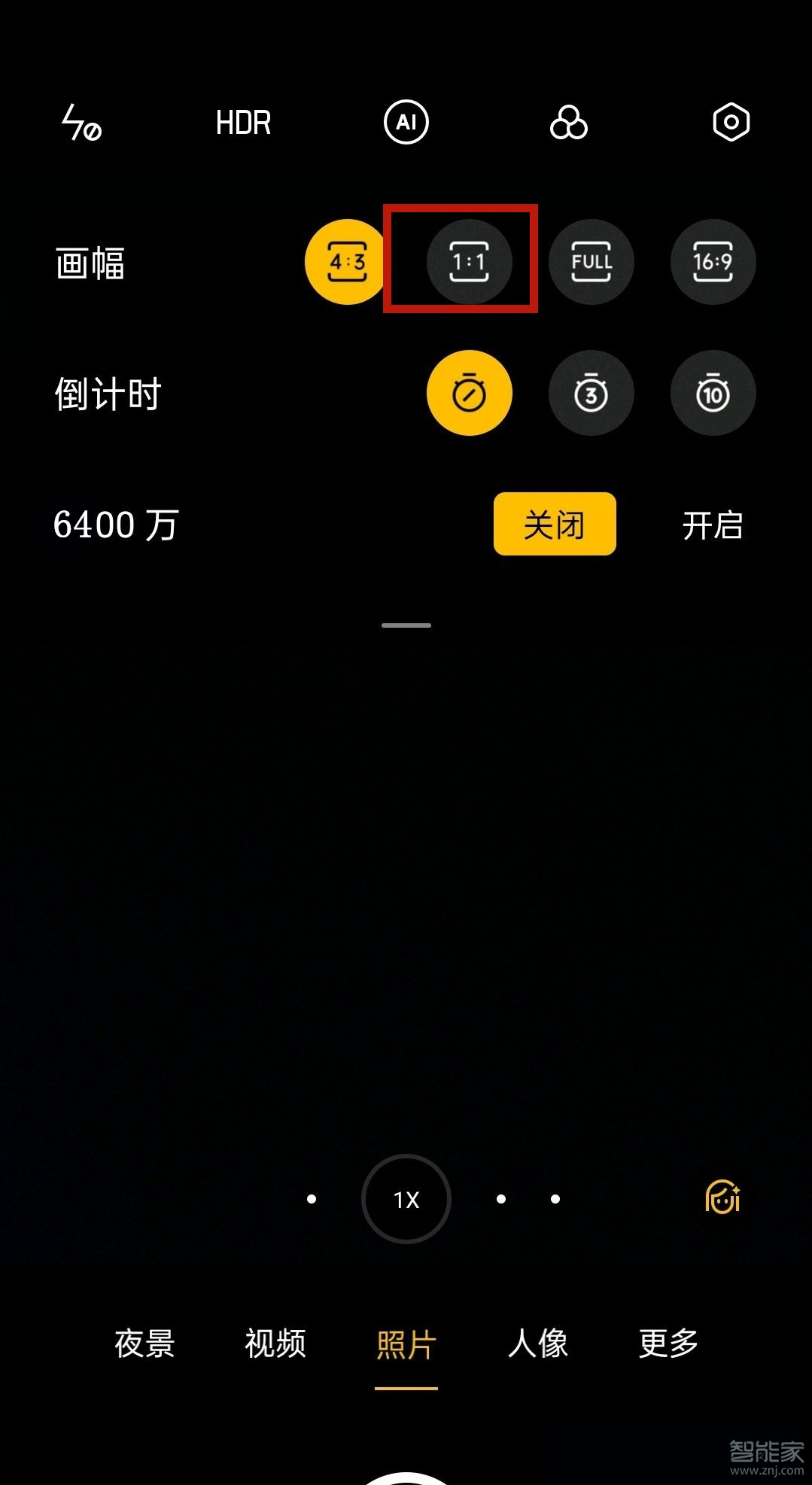Select the 1:1 aspect ratio icon
The image size is (812, 1485).
pyautogui.click(x=470, y=262)
